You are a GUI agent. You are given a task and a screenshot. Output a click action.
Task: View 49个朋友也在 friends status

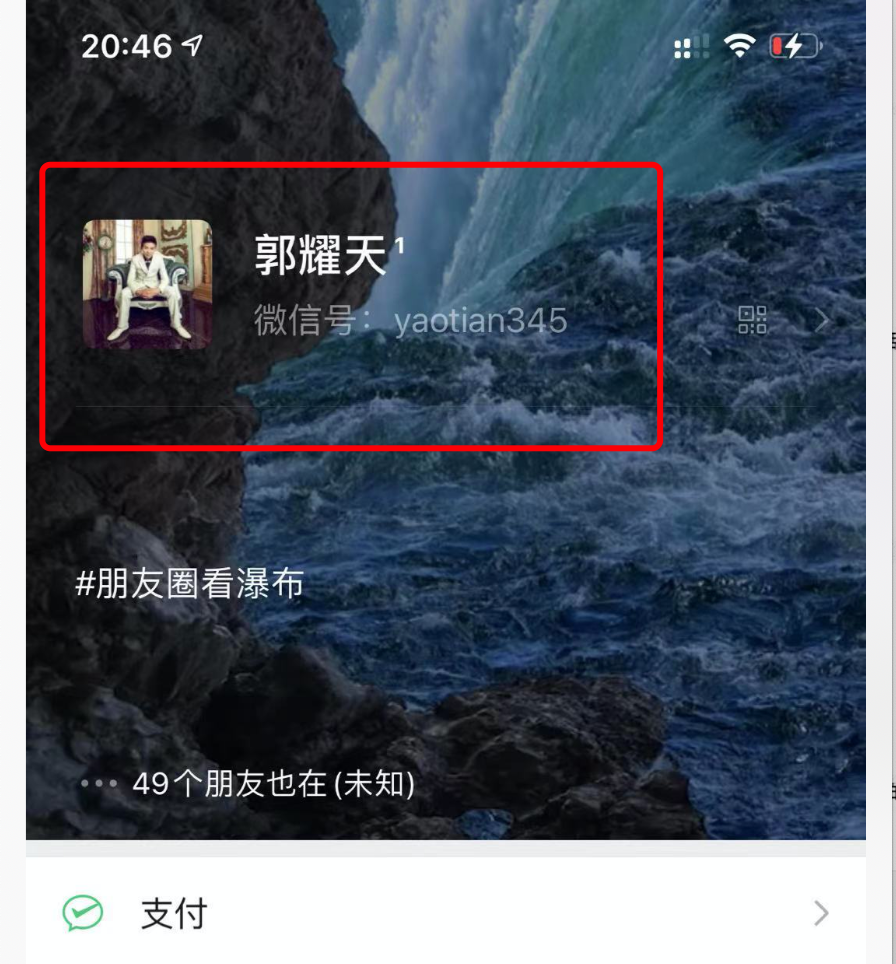(272, 784)
